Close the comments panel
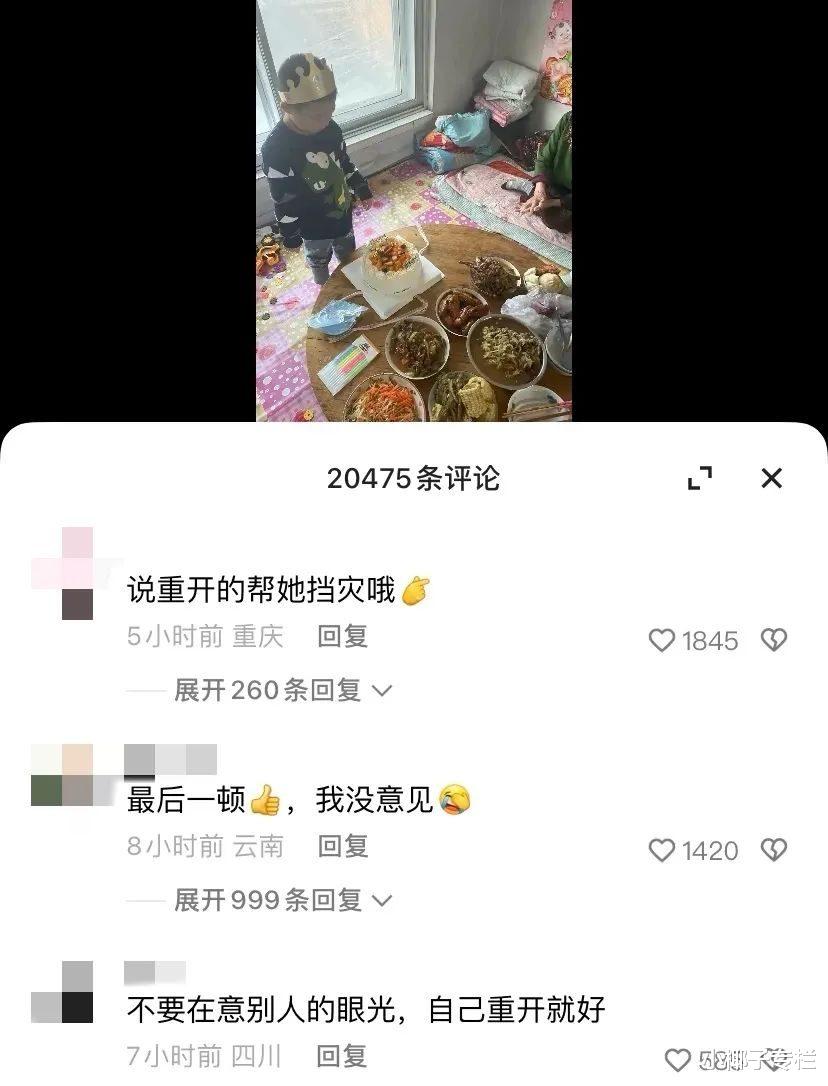This screenshot has height=1086, width=828. (x=771, y=478)
